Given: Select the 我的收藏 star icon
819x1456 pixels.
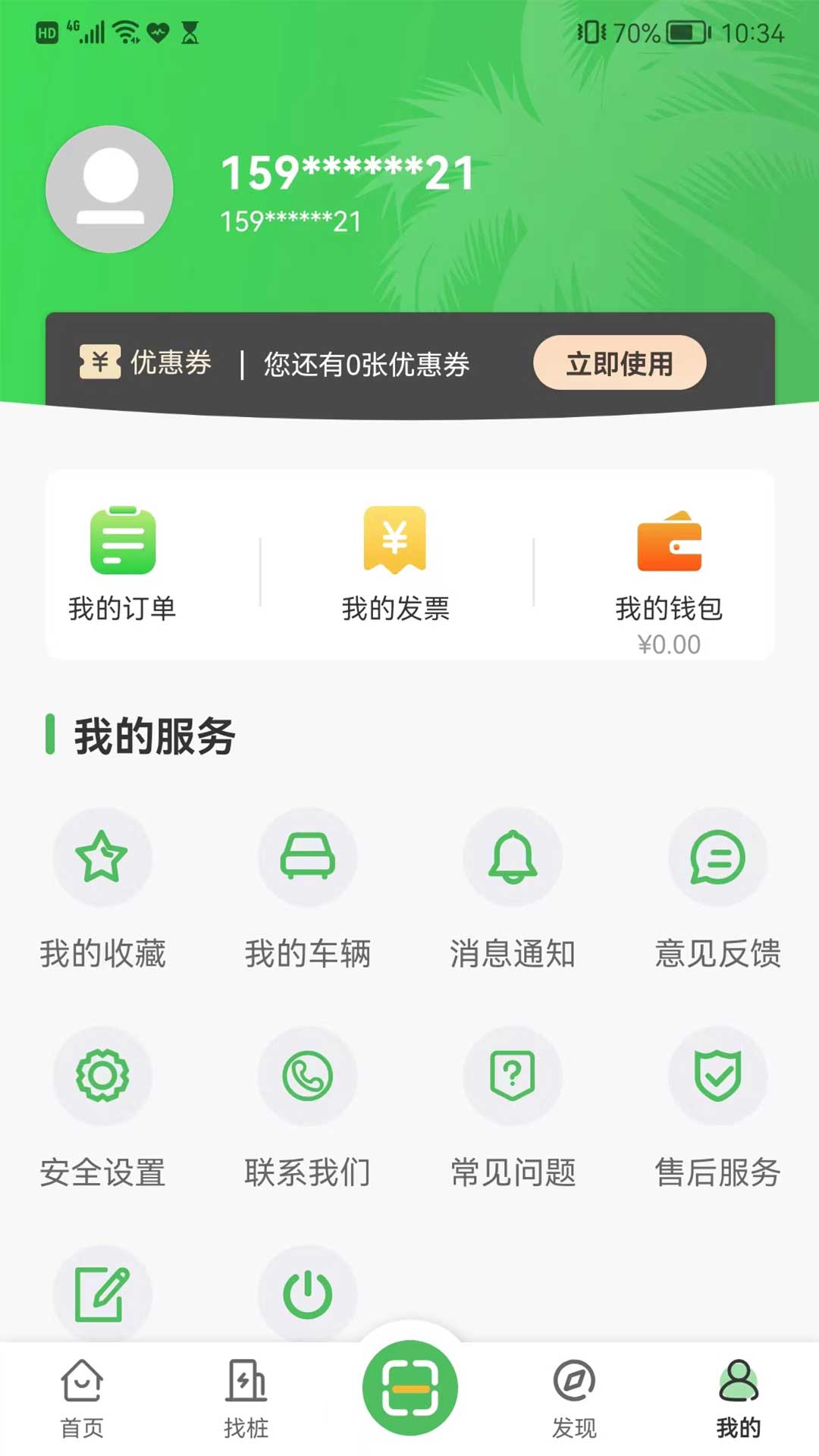Looking at the screenshot, I should coord(104,858).
